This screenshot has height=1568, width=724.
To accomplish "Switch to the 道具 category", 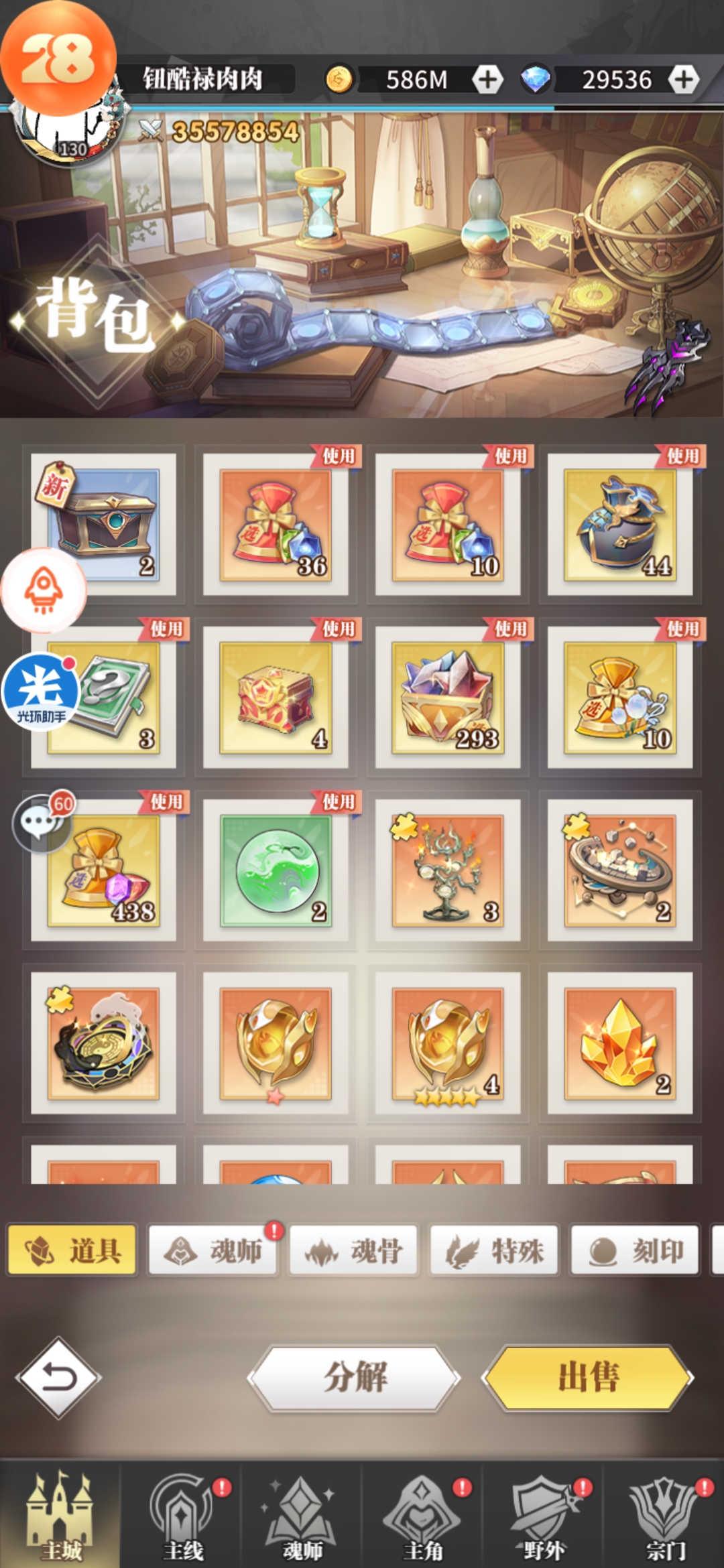I will (x=72, y=1250).
